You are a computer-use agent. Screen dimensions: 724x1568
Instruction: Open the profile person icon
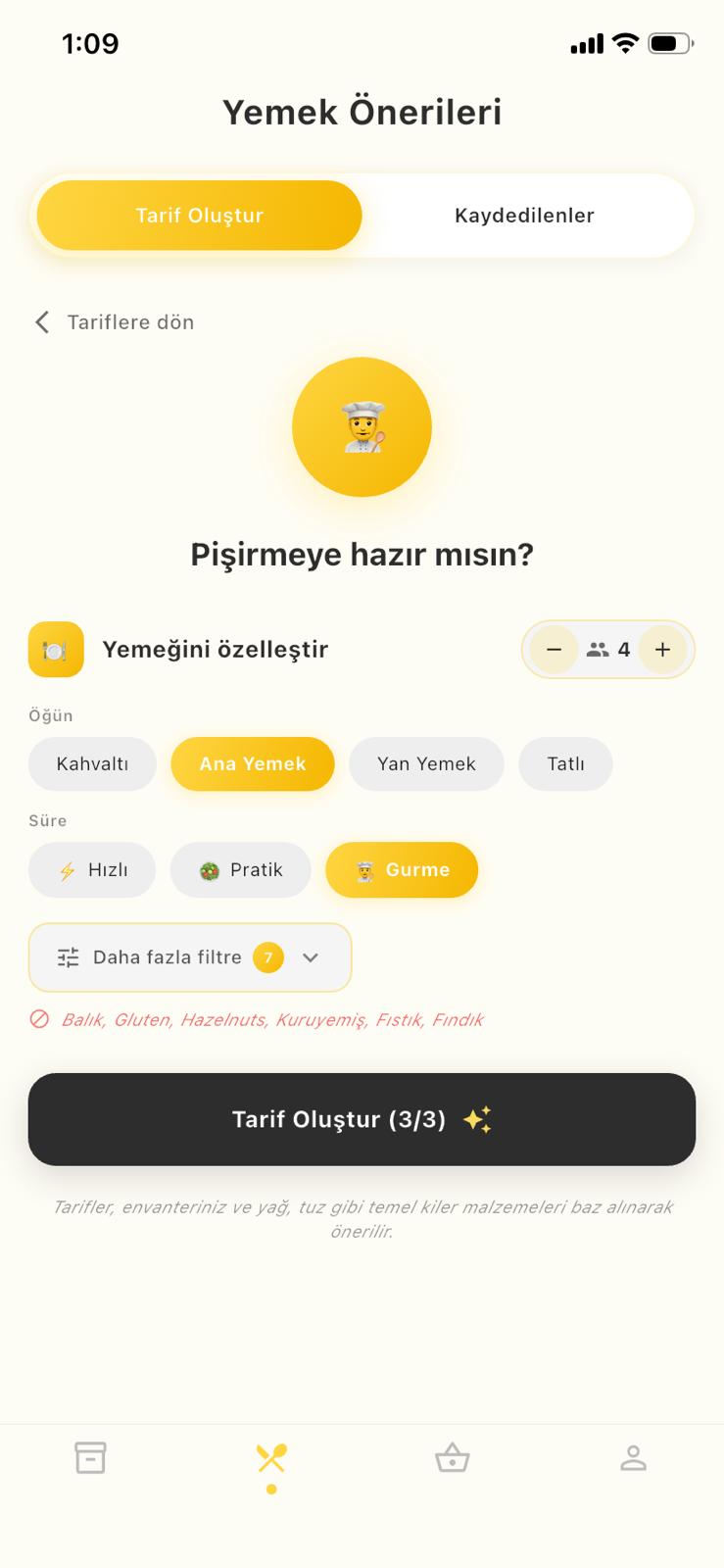click(x=633, y=1457)
